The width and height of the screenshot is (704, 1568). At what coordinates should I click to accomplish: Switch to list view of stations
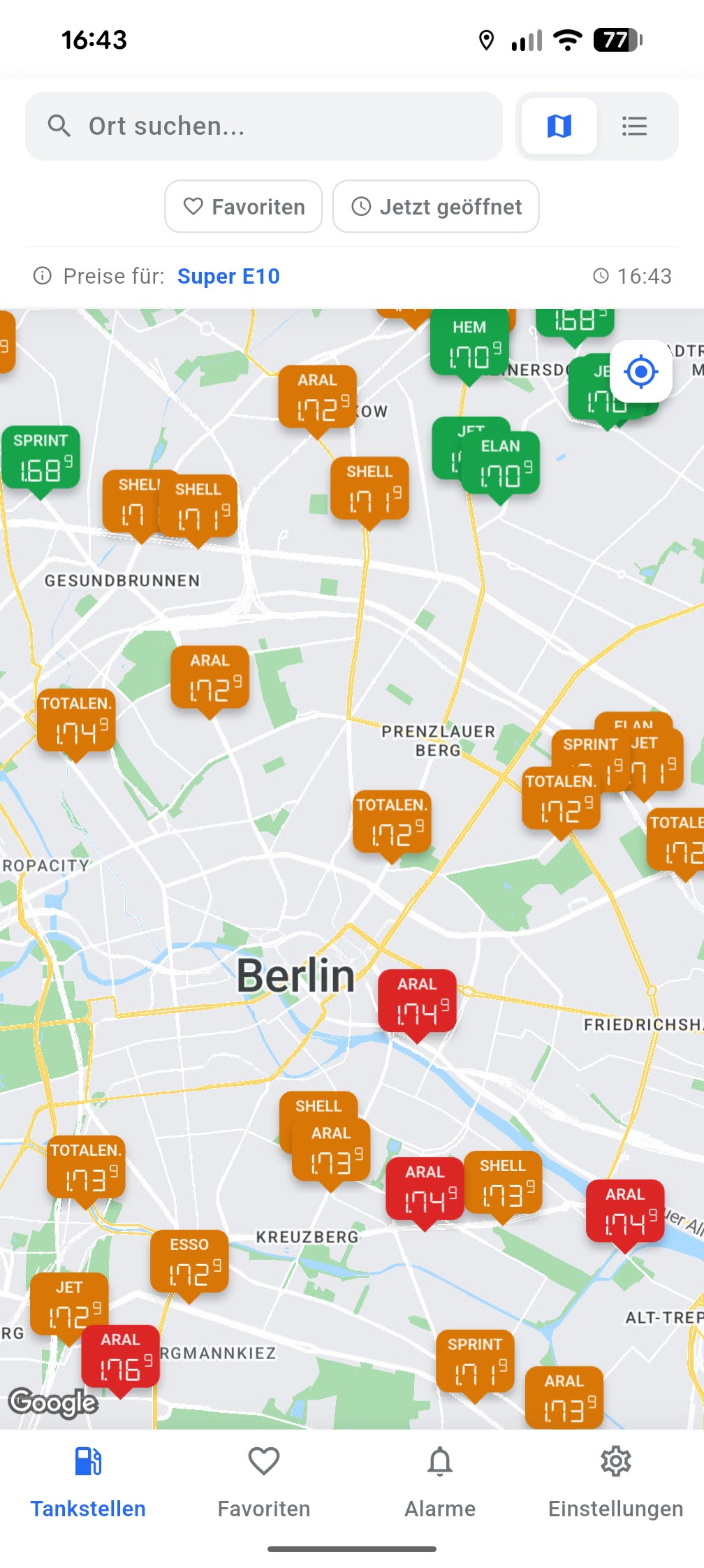634,126
